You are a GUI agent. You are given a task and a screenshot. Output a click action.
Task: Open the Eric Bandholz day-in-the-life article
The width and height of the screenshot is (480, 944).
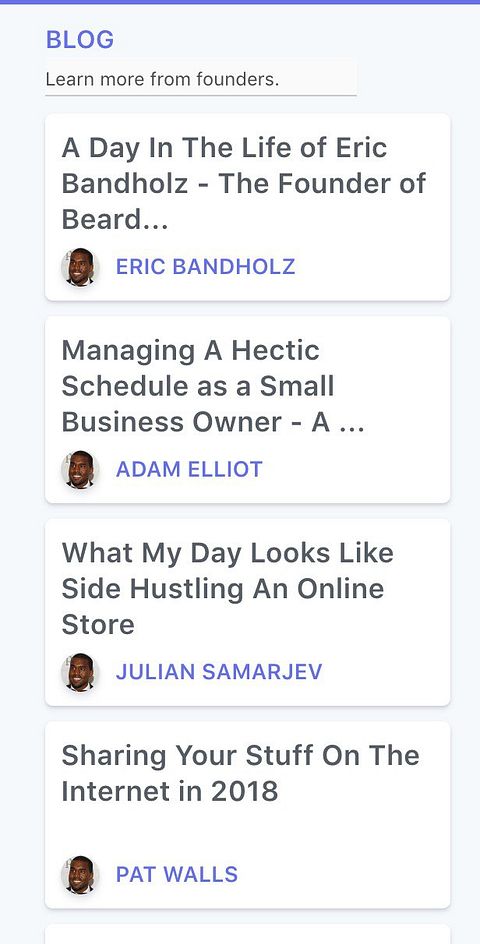(x=243, y=184)
